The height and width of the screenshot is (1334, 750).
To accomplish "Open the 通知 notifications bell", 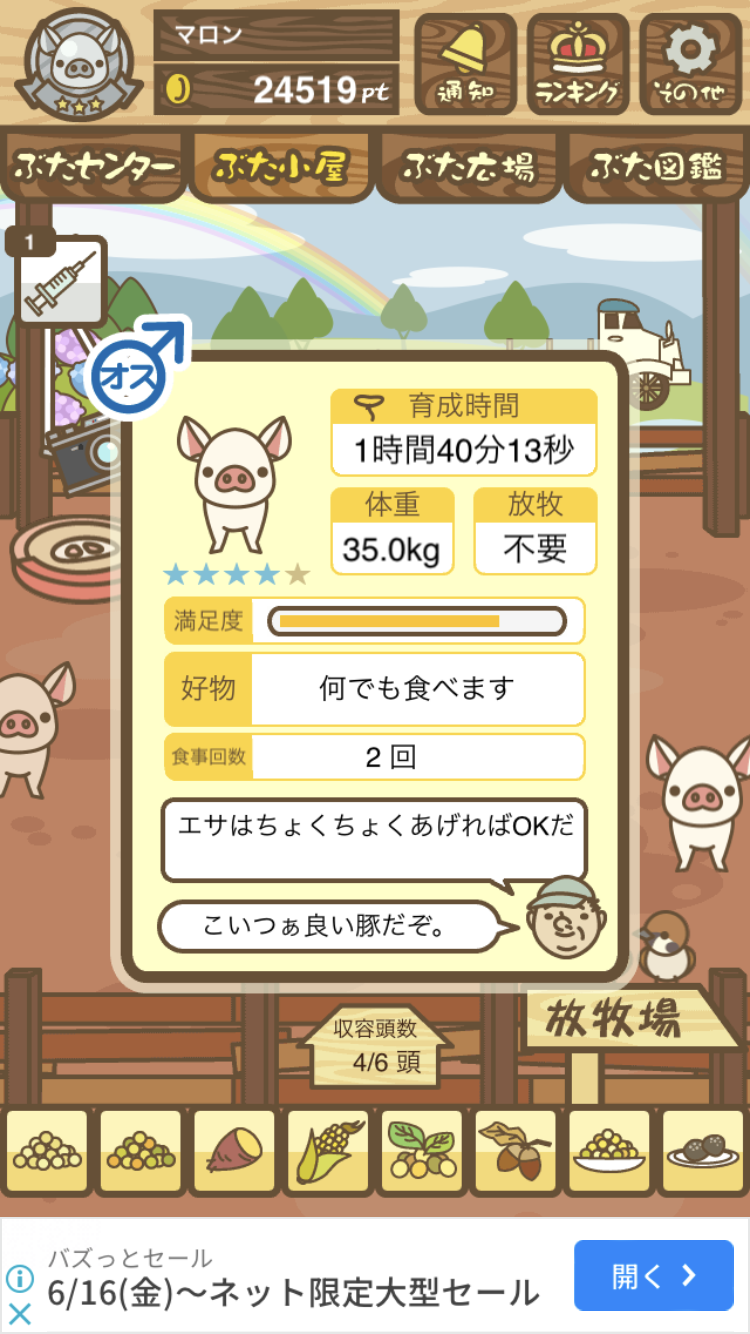I will coord(465,64).
